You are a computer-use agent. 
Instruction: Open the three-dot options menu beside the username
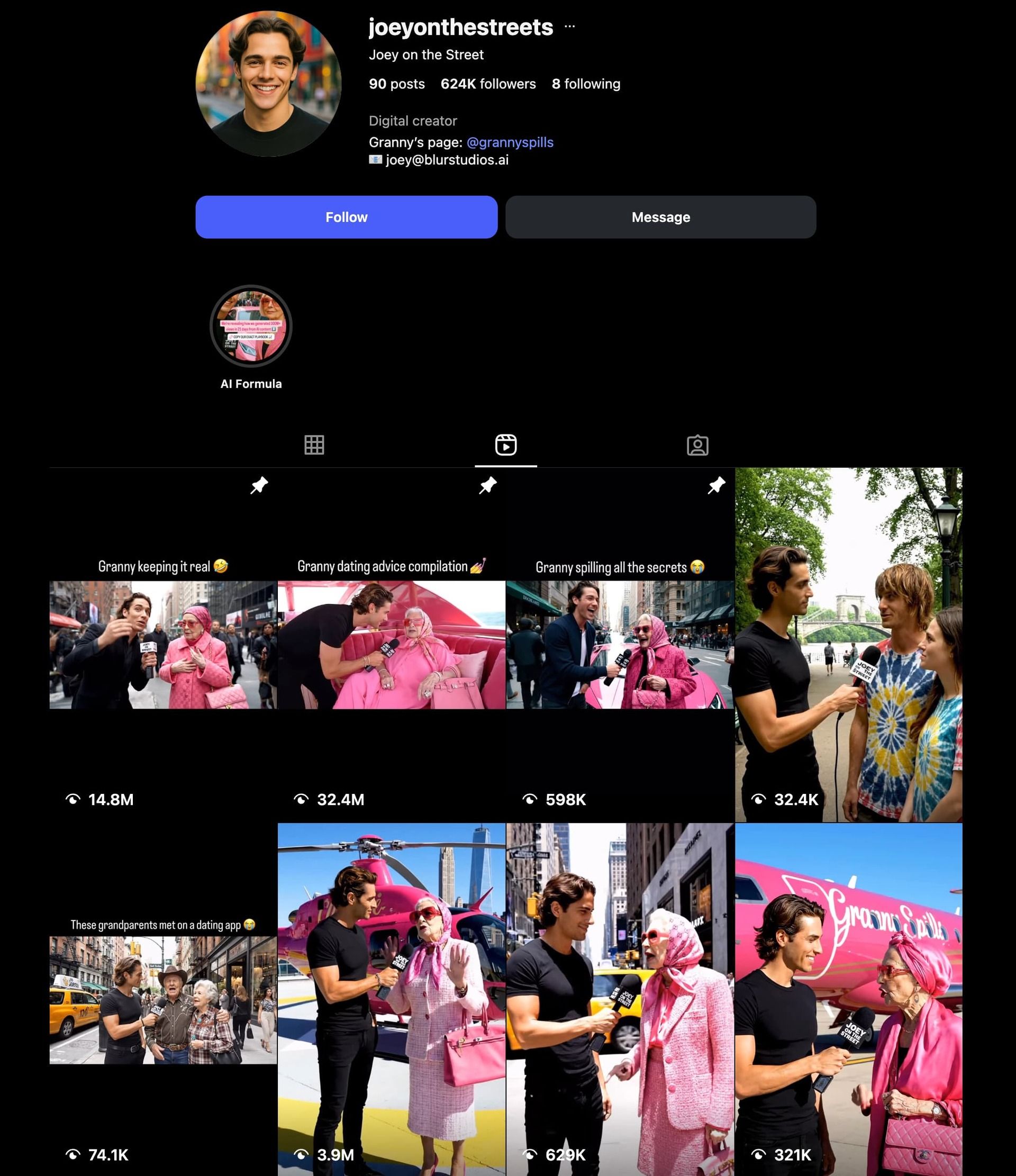tap(569, 26)
